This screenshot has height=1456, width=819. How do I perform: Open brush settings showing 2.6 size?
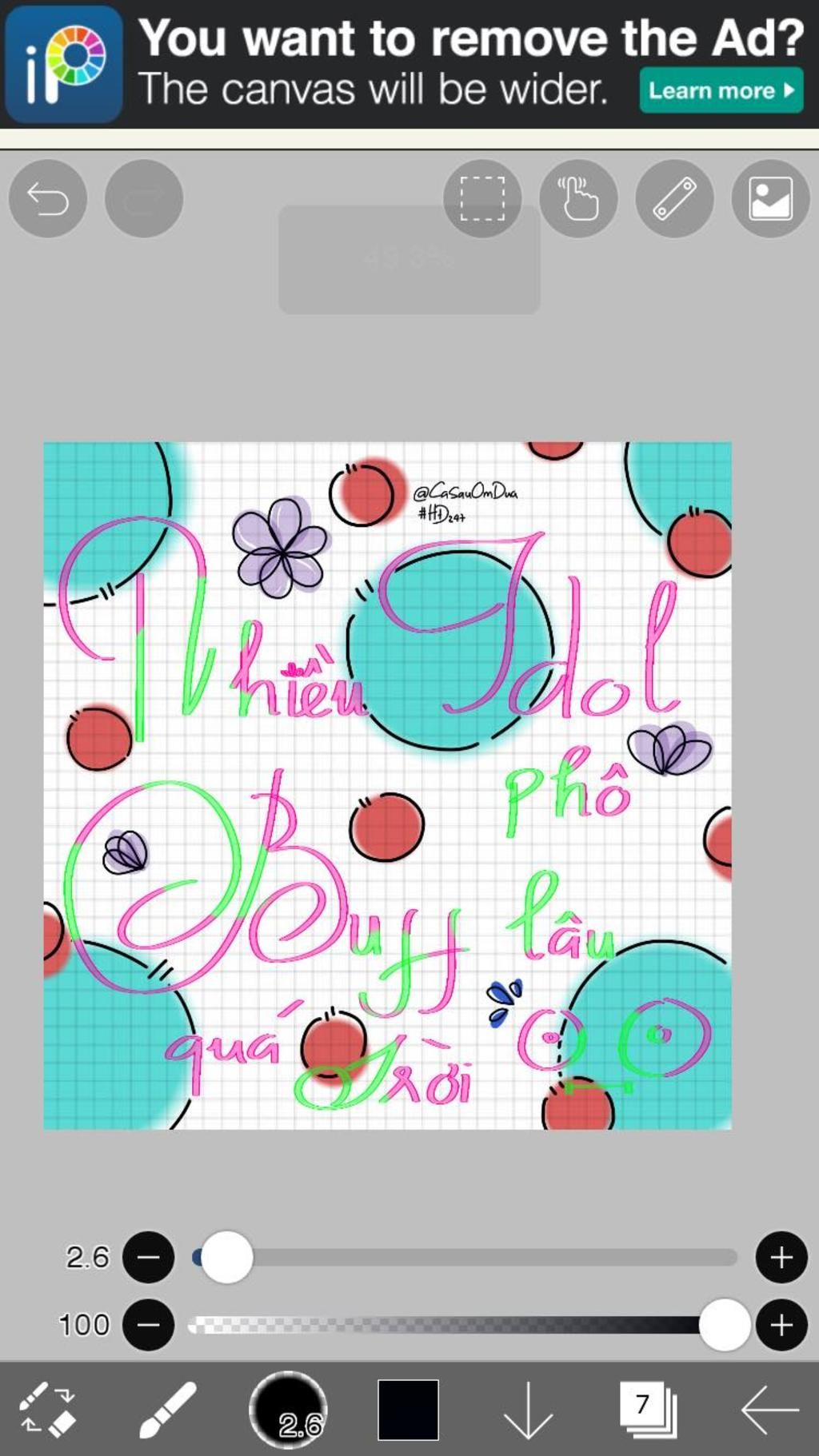point(288,1410)
